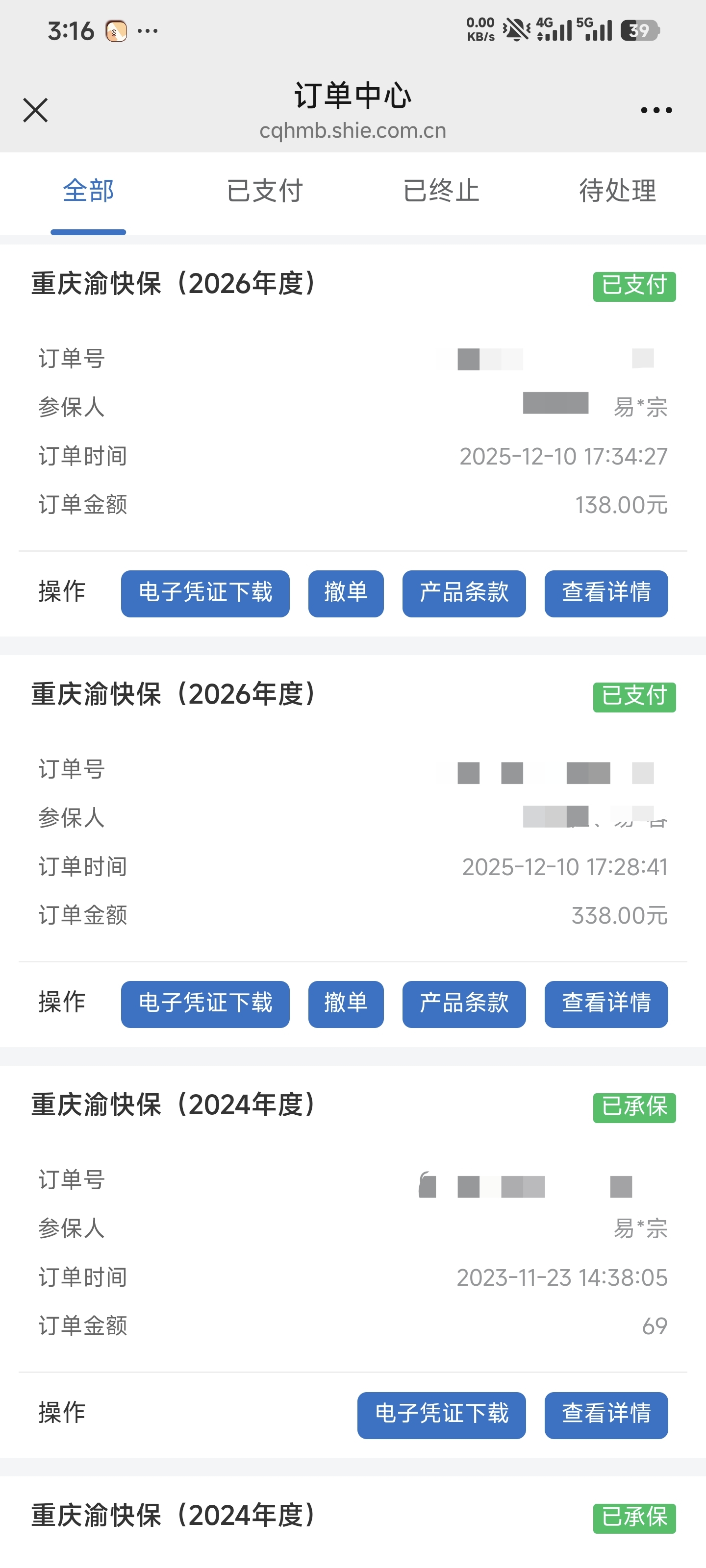Cancel the 338.00元 order via 撤单
This screenshot has height=1568, width=706.
[345, 1004]
